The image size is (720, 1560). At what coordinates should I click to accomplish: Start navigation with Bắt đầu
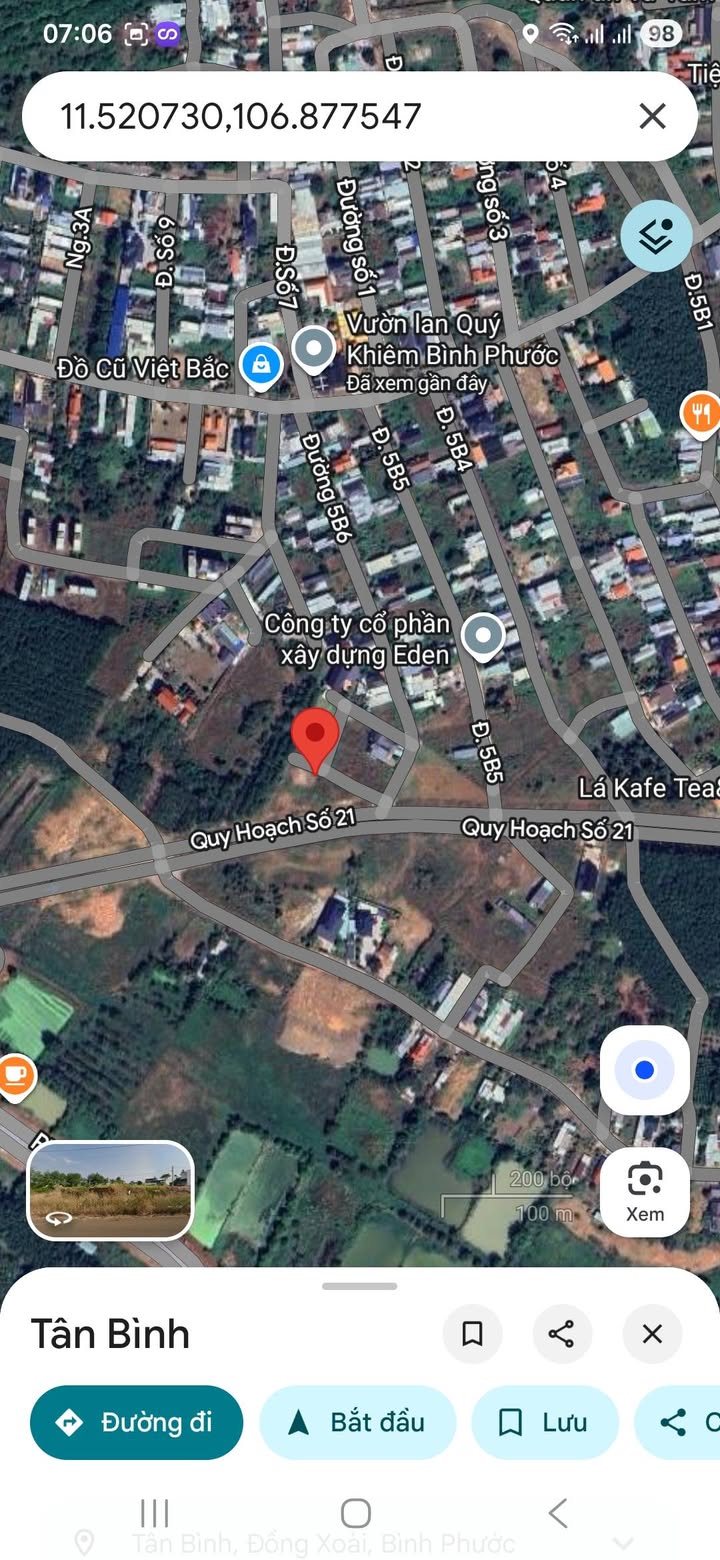point(357,1422)
